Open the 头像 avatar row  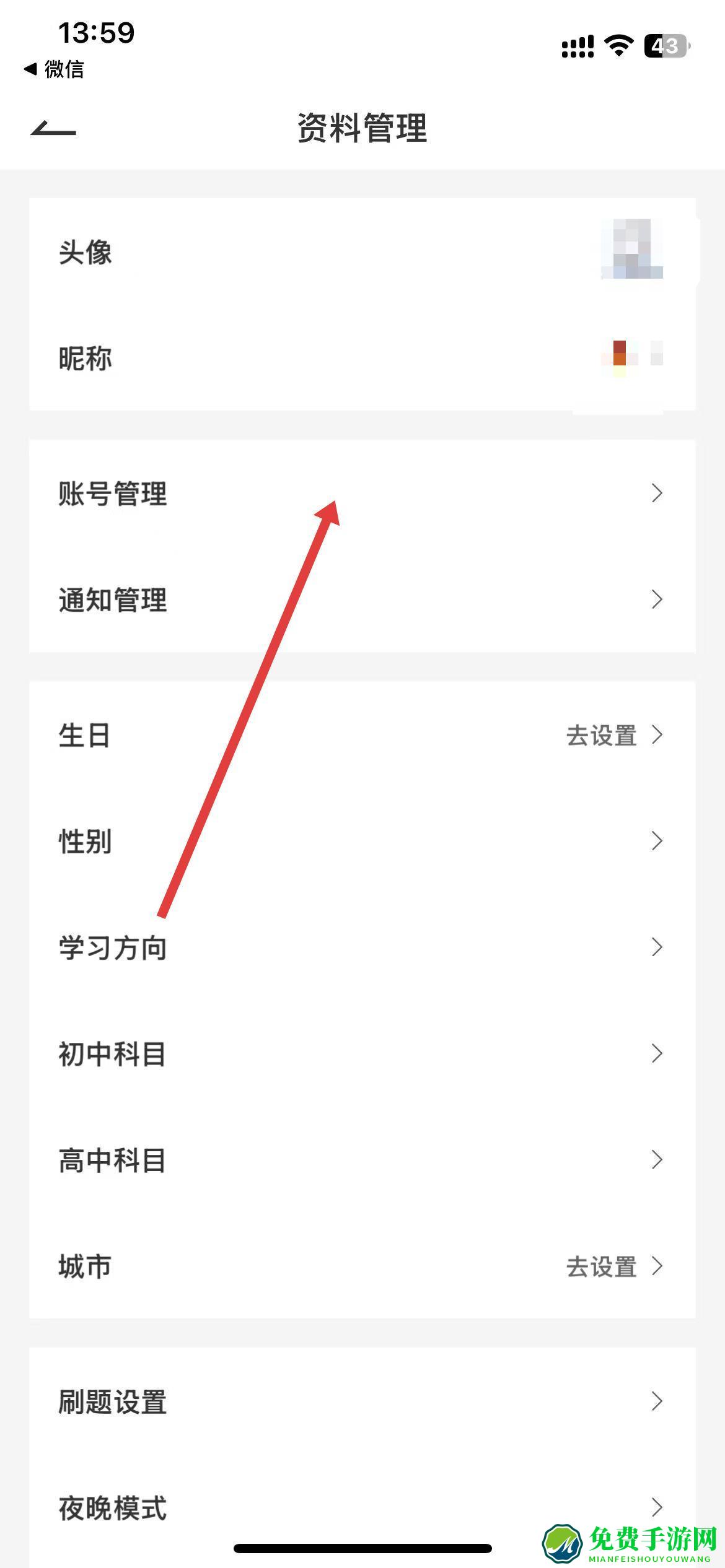pyautogui.click(x=362, y=253)
